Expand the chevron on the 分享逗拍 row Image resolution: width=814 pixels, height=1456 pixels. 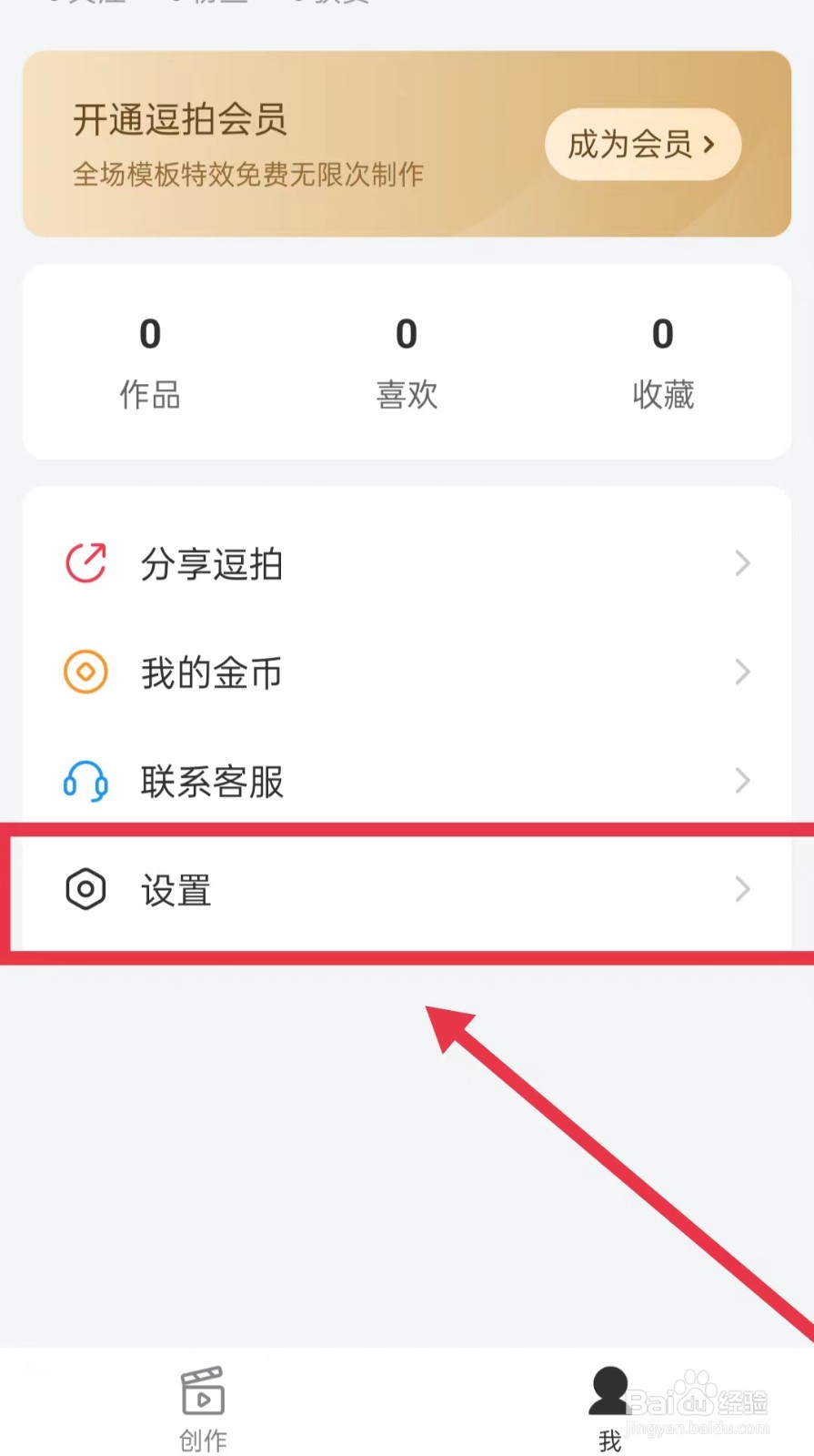tap(742, 563)
